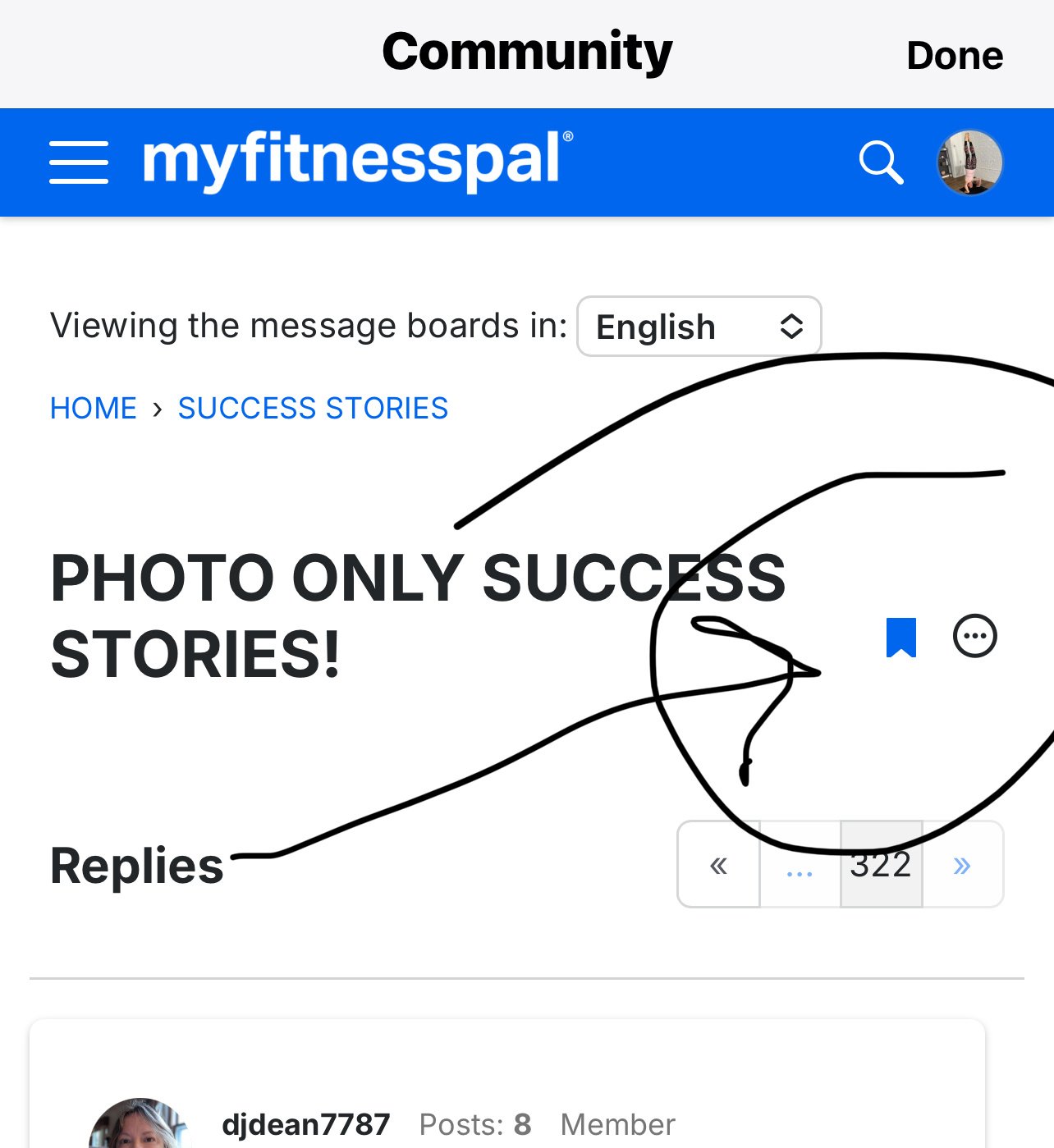
Task: Open the SUCCESS STORIES breadcrumb link
Action: (x=313, y=408)
